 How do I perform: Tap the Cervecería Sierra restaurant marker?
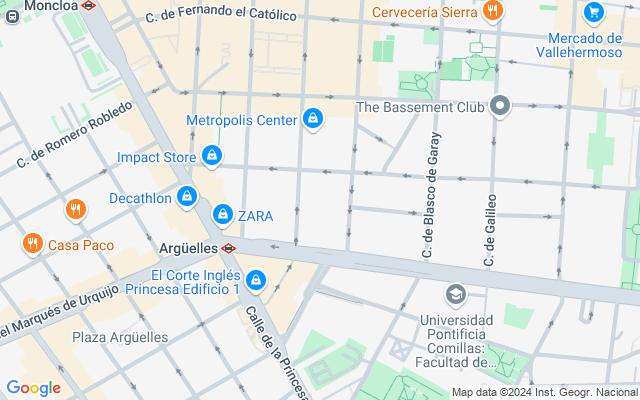493,11
